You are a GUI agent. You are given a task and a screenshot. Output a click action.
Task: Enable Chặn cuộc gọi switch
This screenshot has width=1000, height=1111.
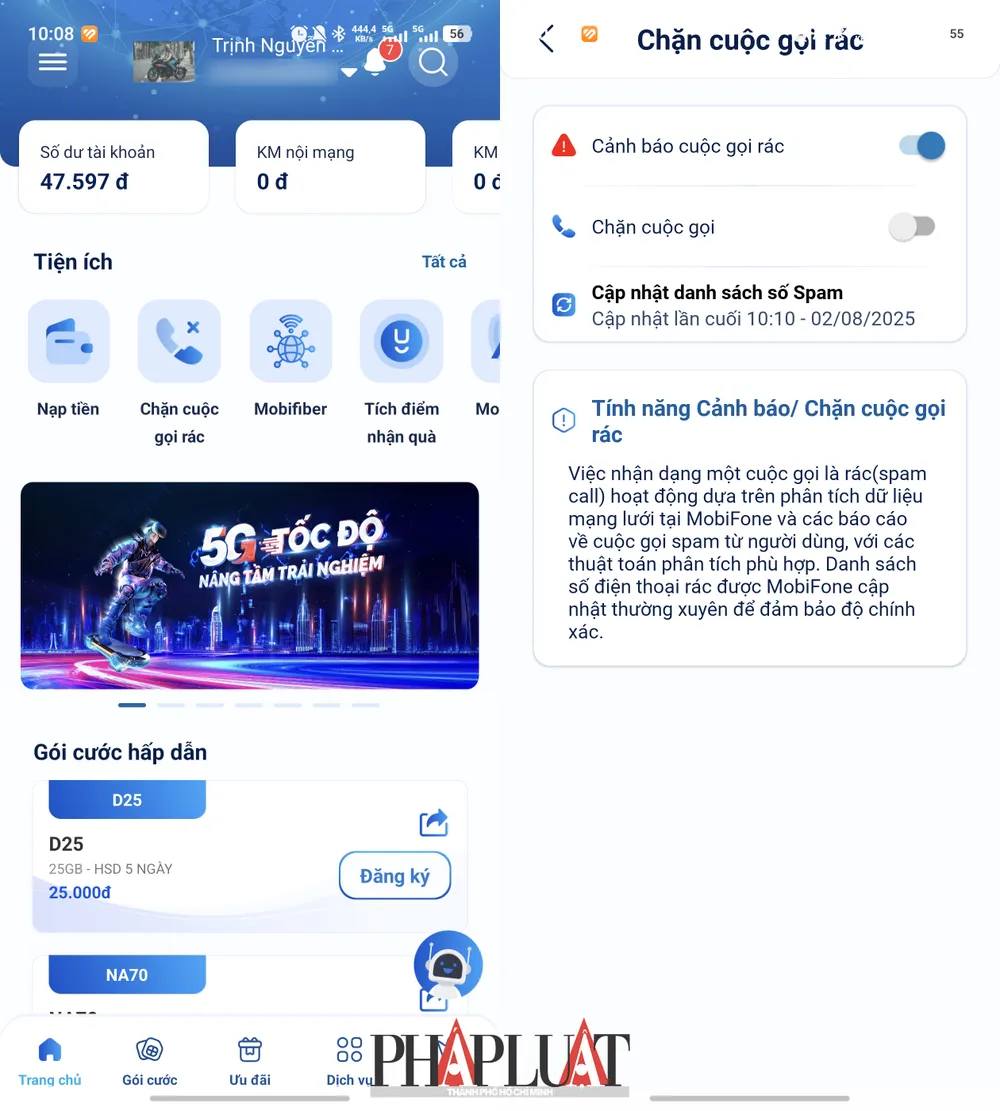[912, 227]
